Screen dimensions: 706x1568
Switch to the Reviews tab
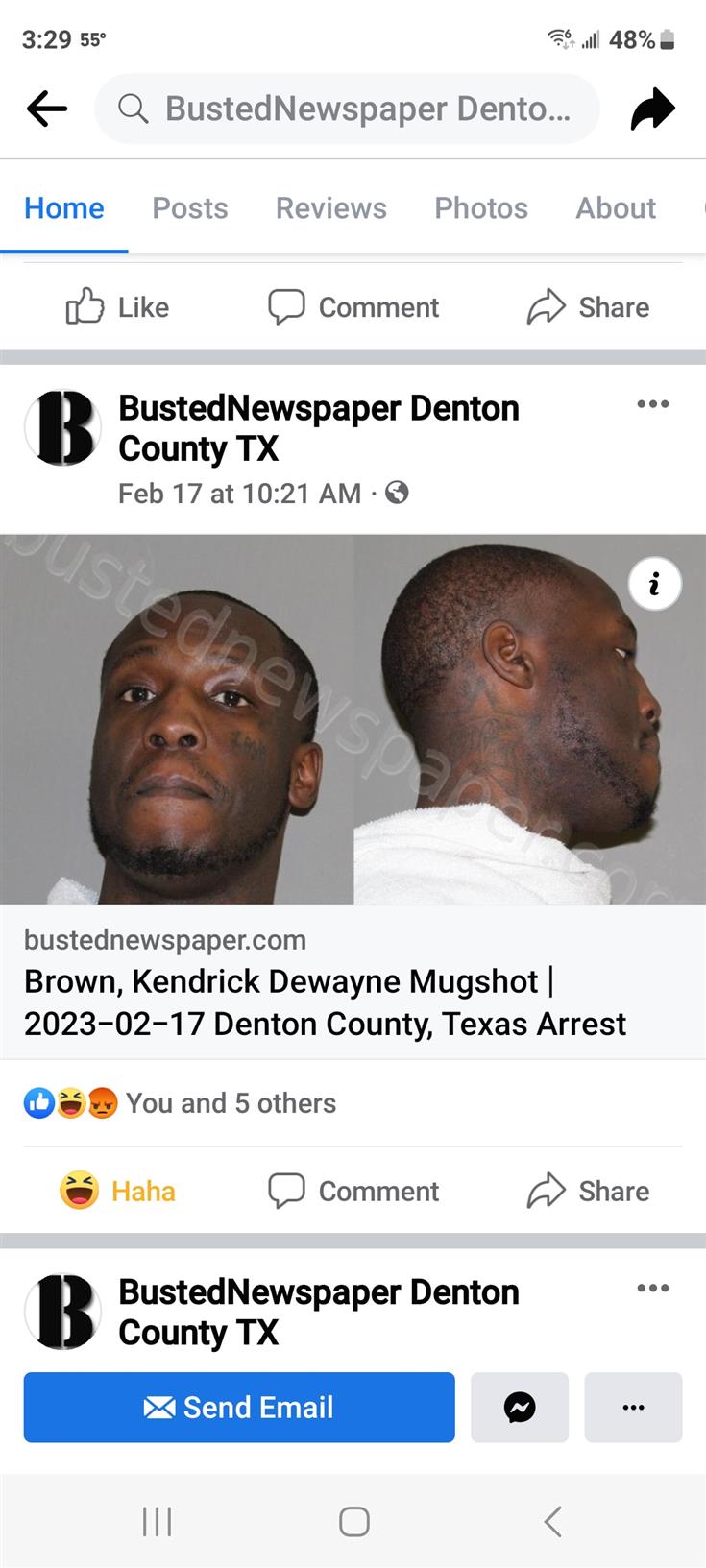[330, 207]
